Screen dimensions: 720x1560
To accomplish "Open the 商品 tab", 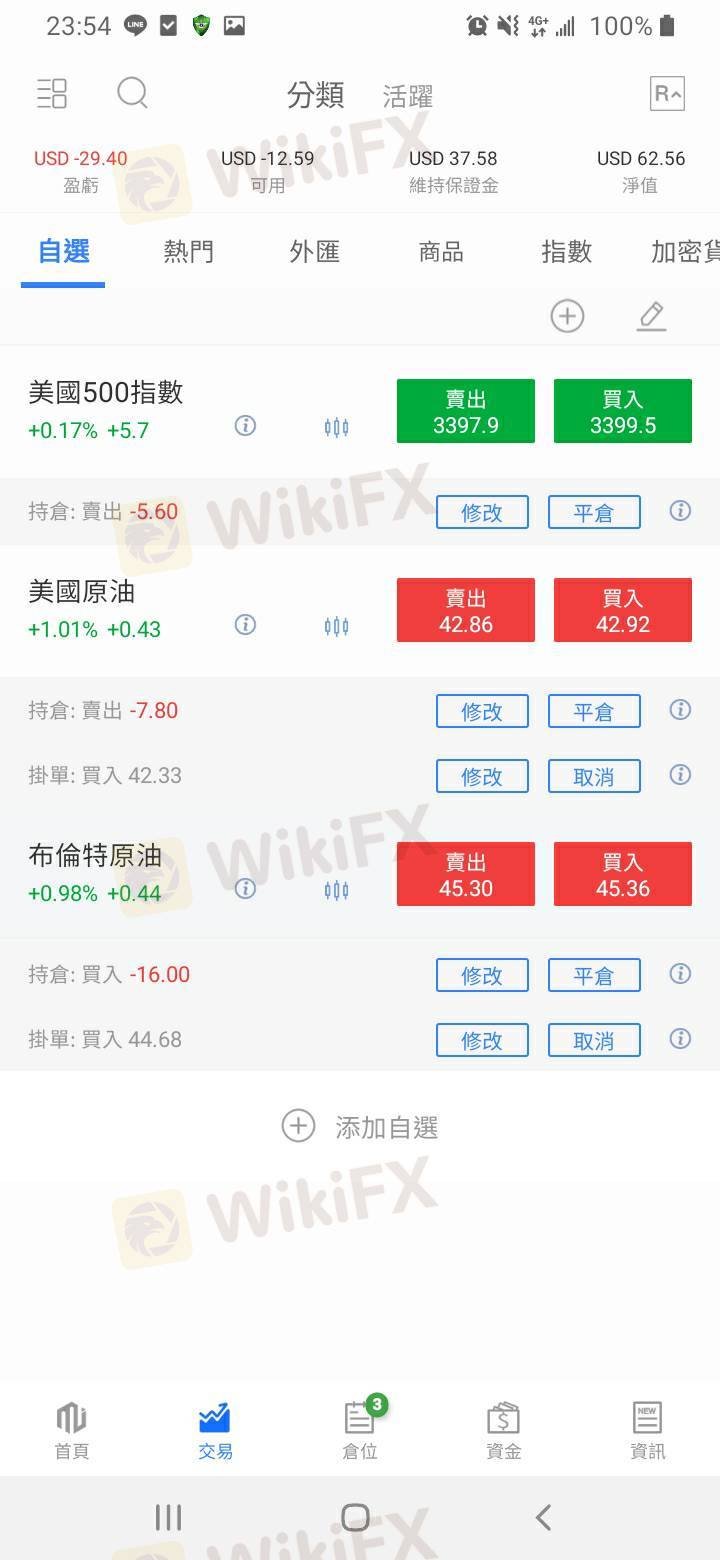I will coord(441,251).
